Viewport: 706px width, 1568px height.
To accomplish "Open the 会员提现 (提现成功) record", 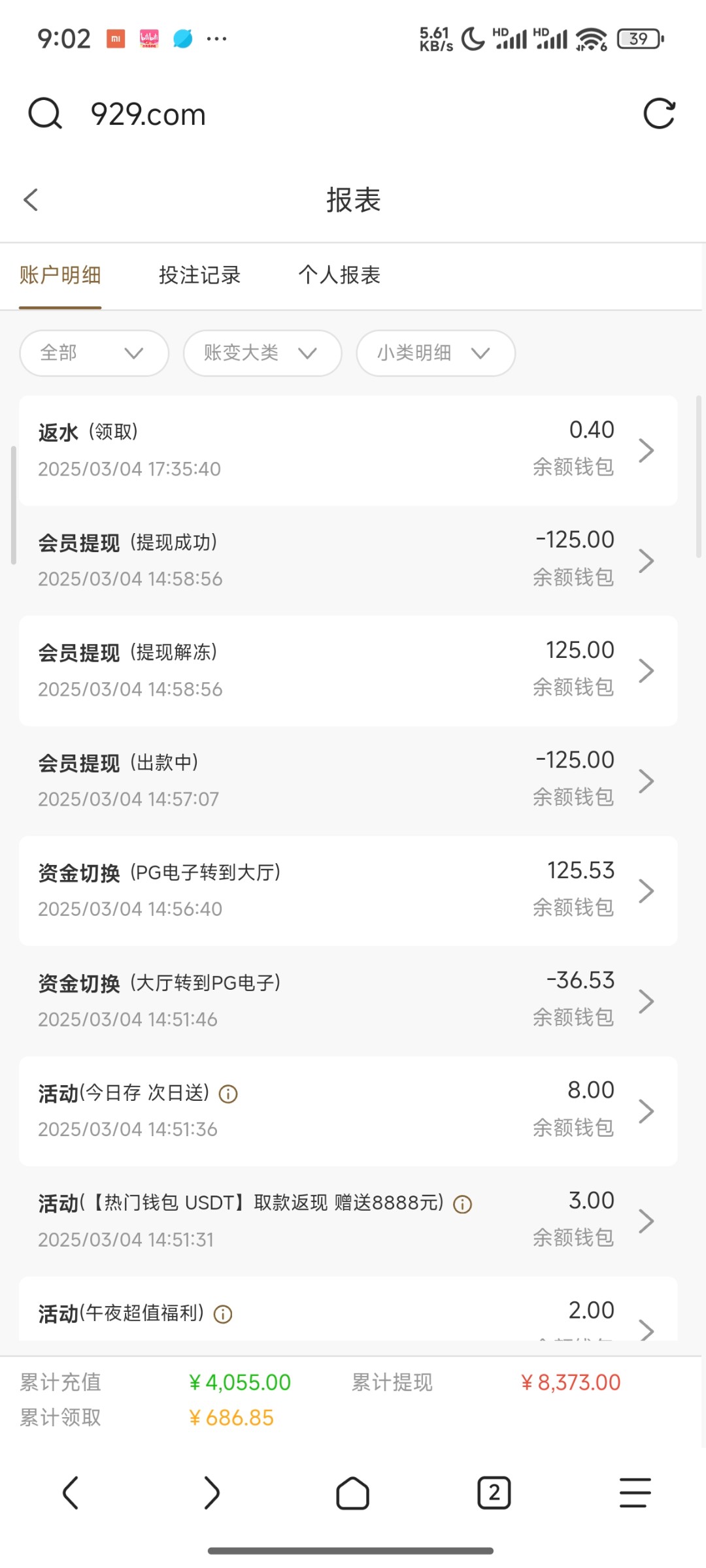I will [348, 561].
